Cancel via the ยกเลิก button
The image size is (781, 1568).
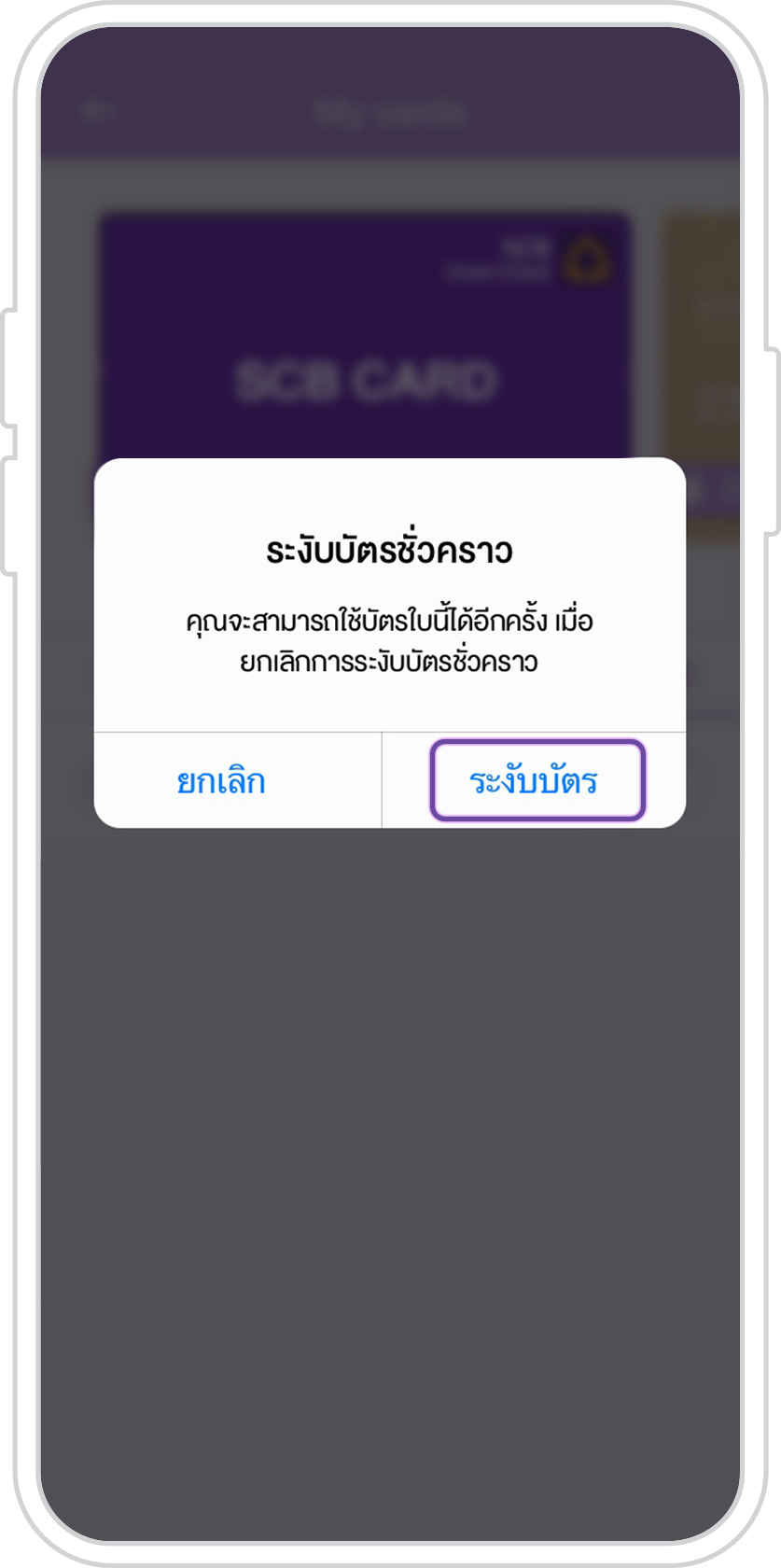[222, 780]
